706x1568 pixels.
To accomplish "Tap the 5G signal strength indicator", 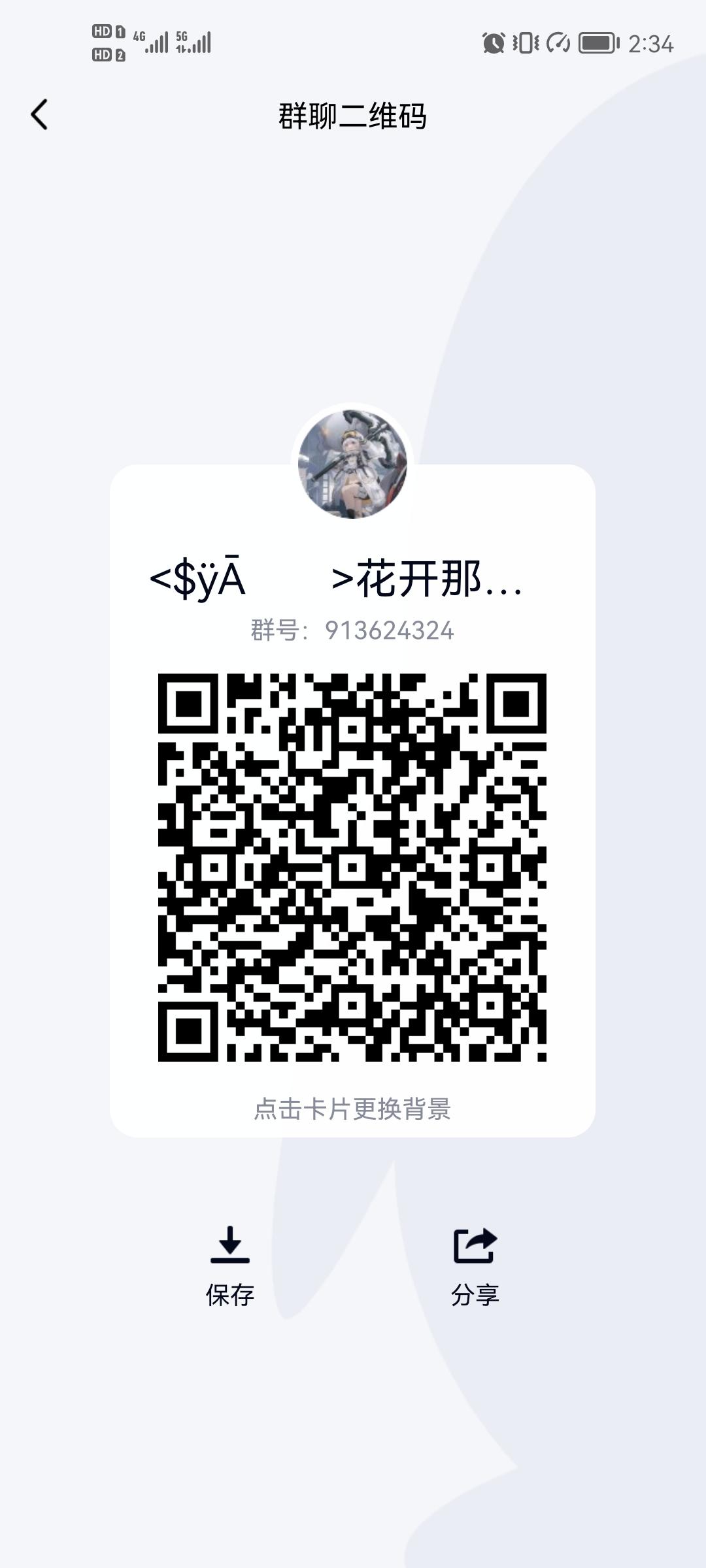I will pos(193,41).
